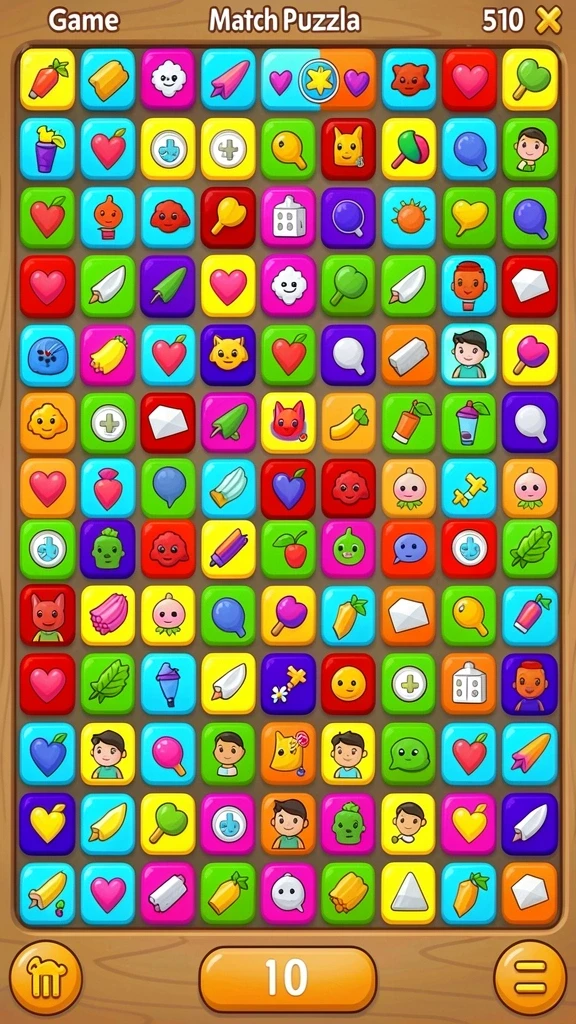This screenshot has width=576, height=1024.
Task: Tap the flower wand on purple tile
Action: click(x=289, y=683)
